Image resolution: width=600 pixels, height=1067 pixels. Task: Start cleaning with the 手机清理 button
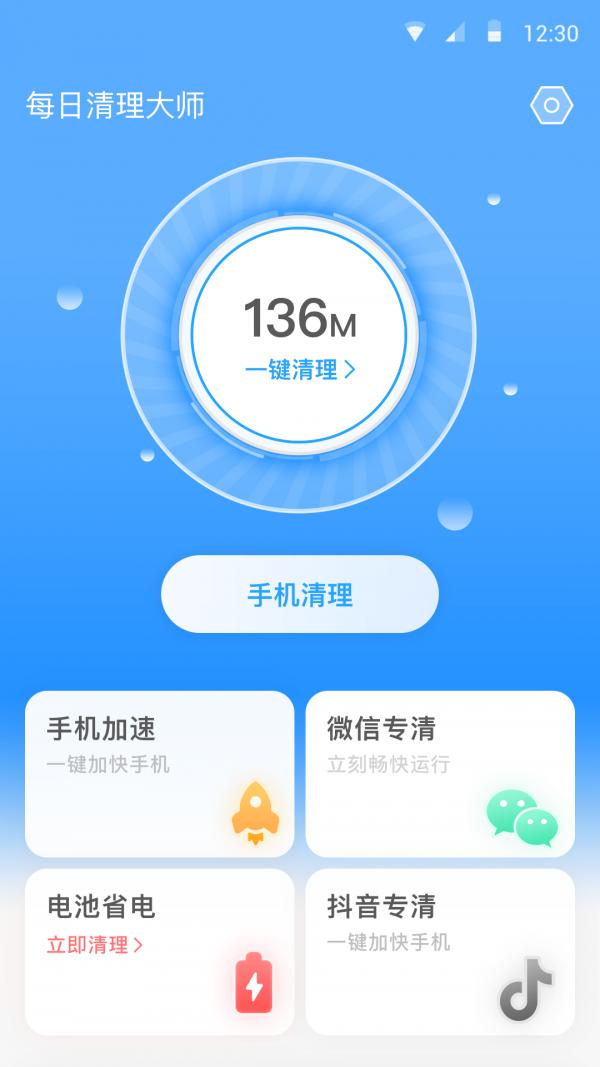click(300, 595)
